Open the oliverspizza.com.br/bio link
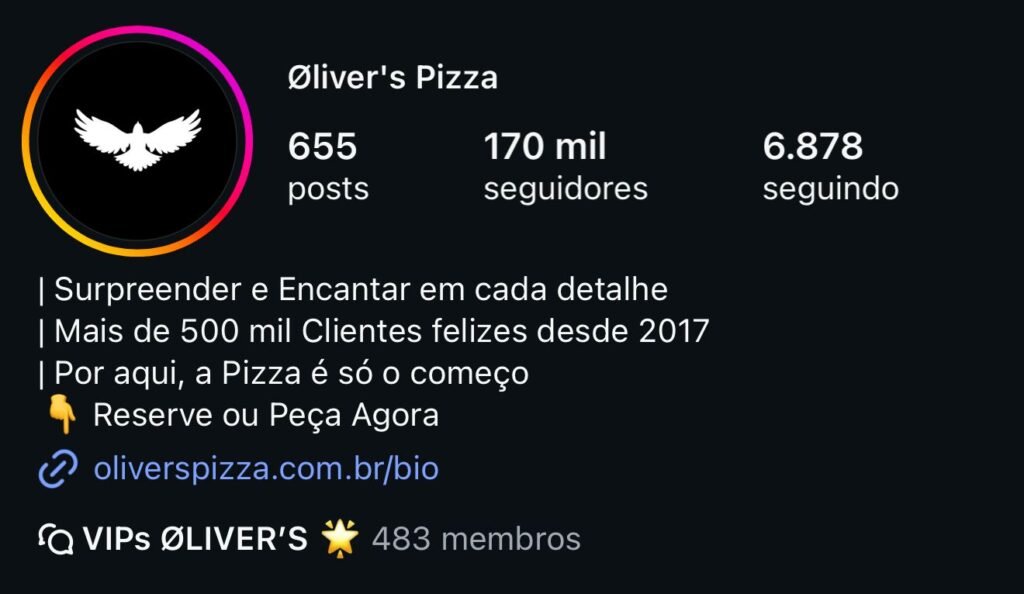The image size is (1024, 594). 265,469
